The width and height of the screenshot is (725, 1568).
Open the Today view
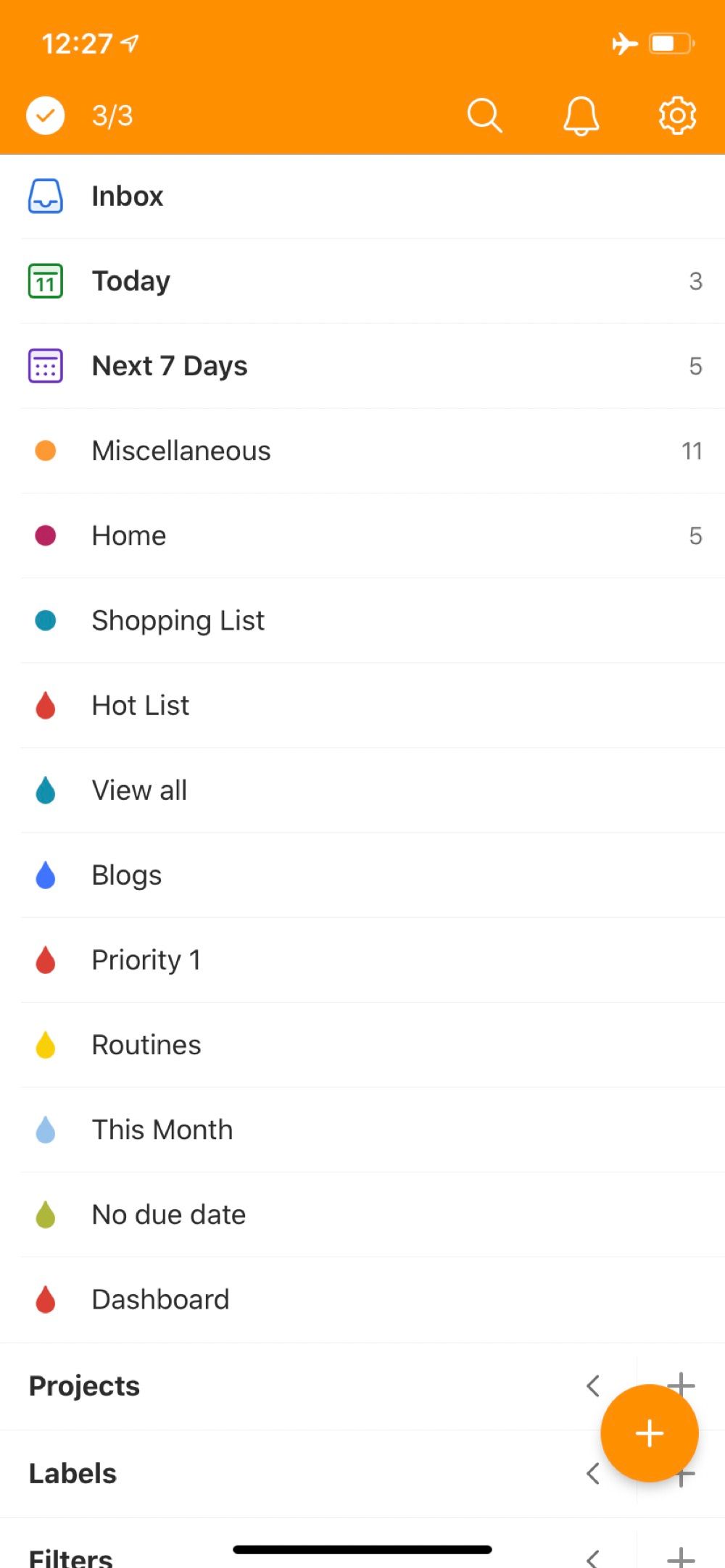coord(362,281)
